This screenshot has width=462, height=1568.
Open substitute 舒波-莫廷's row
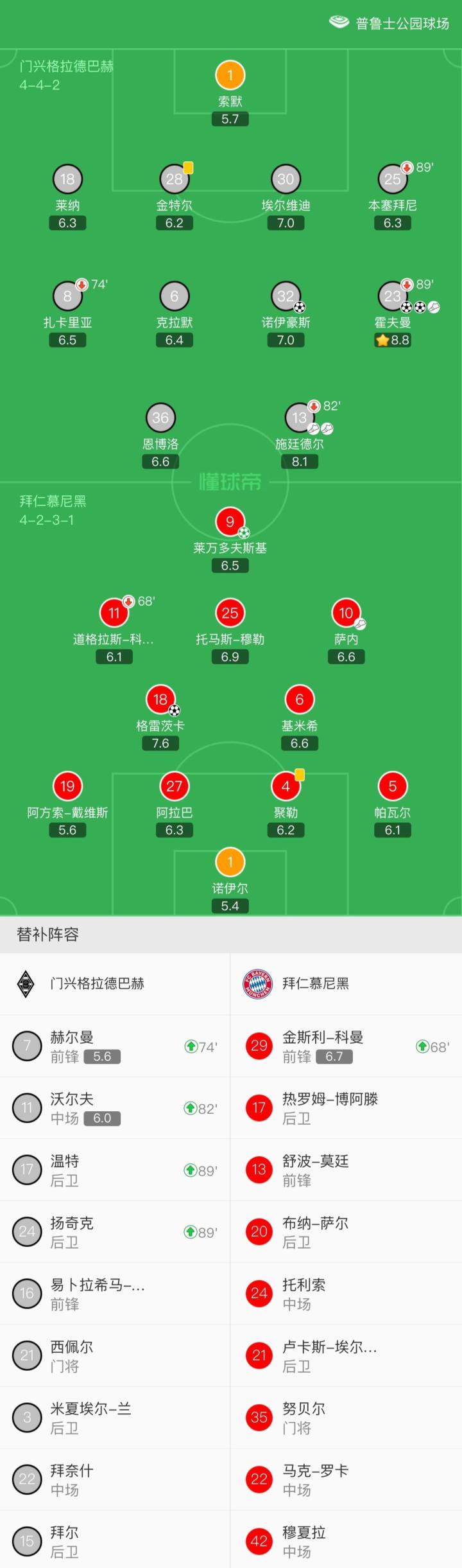click(346, 1170)
